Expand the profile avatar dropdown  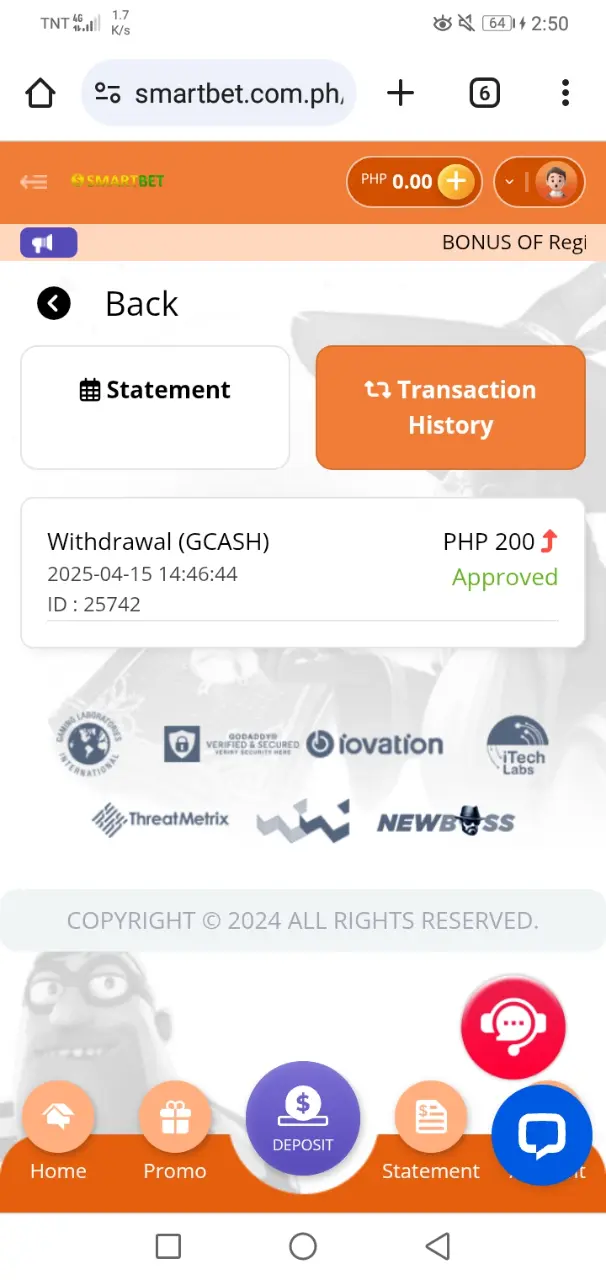pos(539,182)
